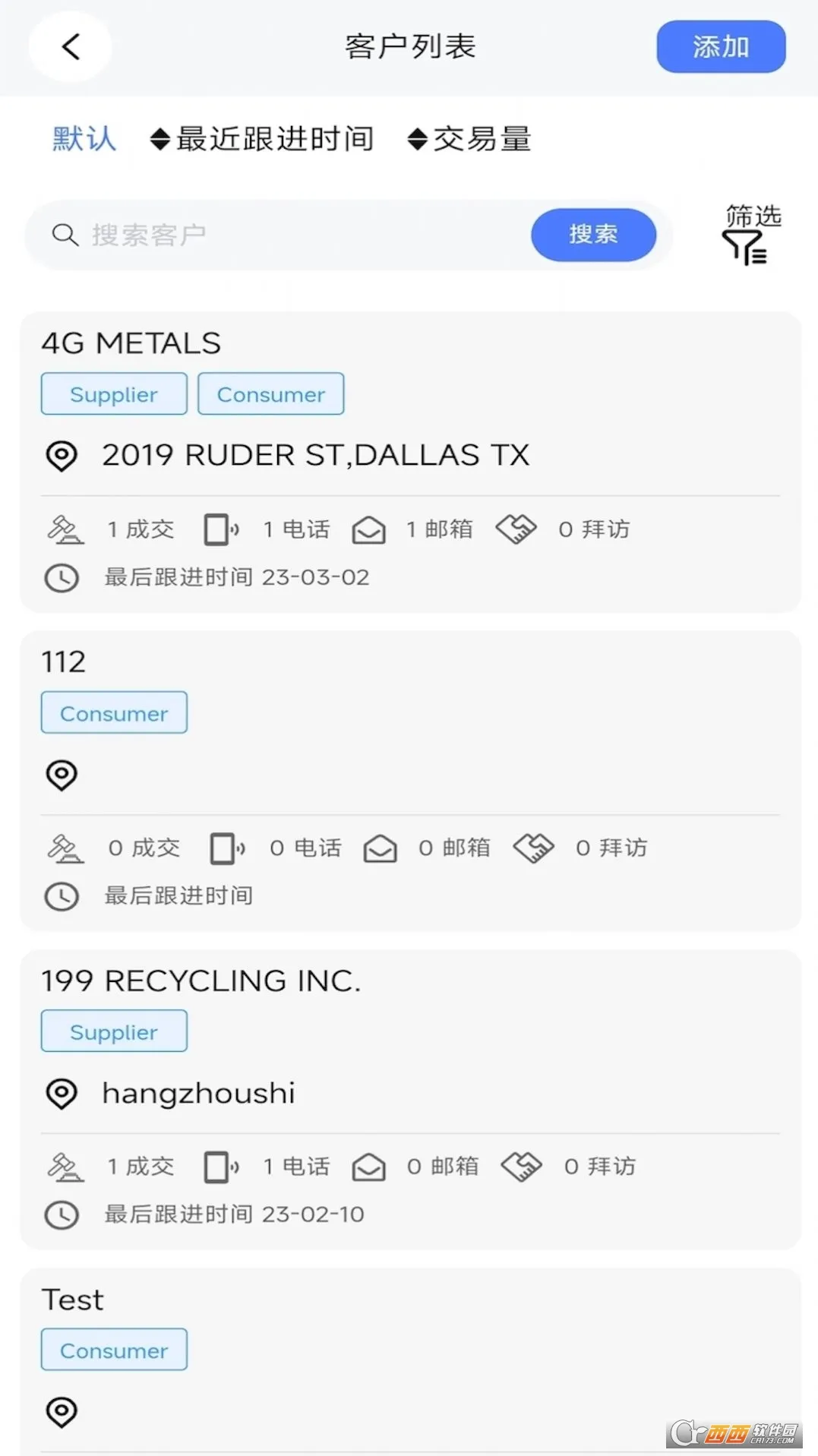Open the Test customer card

click(410, 1300)
